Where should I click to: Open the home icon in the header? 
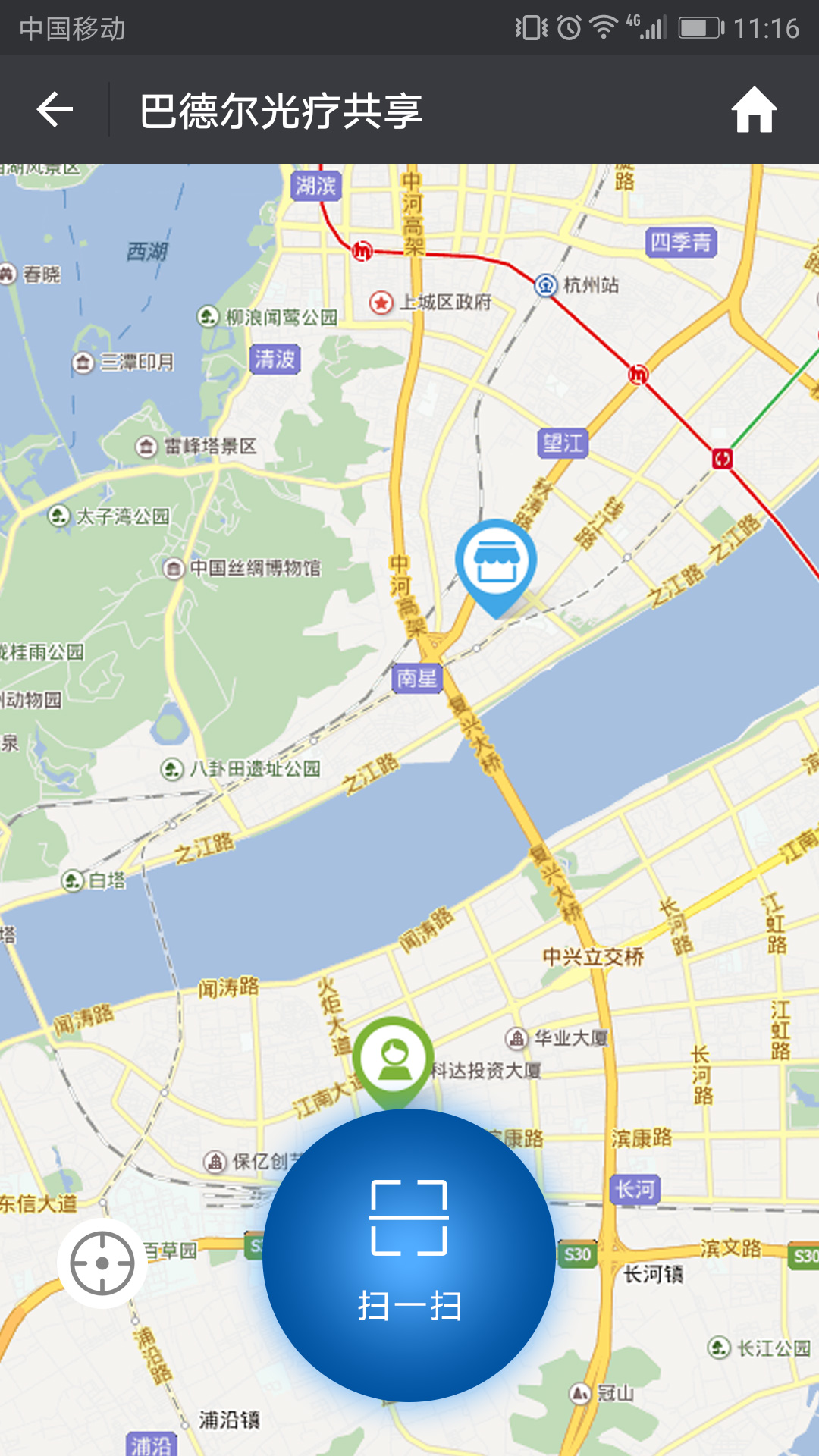tap(754, 111)
